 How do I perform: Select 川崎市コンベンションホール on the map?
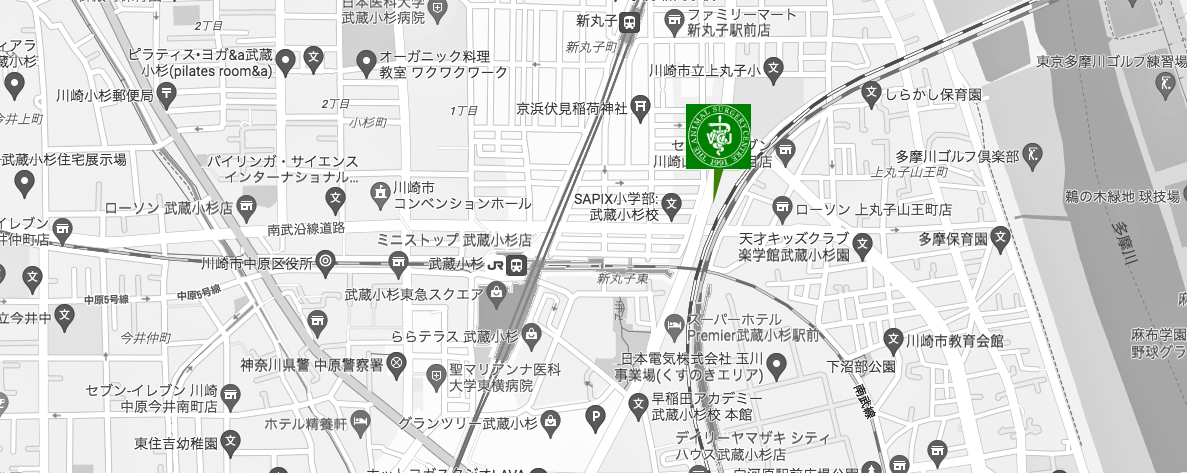pyautogui.click(x=380, y=191)
